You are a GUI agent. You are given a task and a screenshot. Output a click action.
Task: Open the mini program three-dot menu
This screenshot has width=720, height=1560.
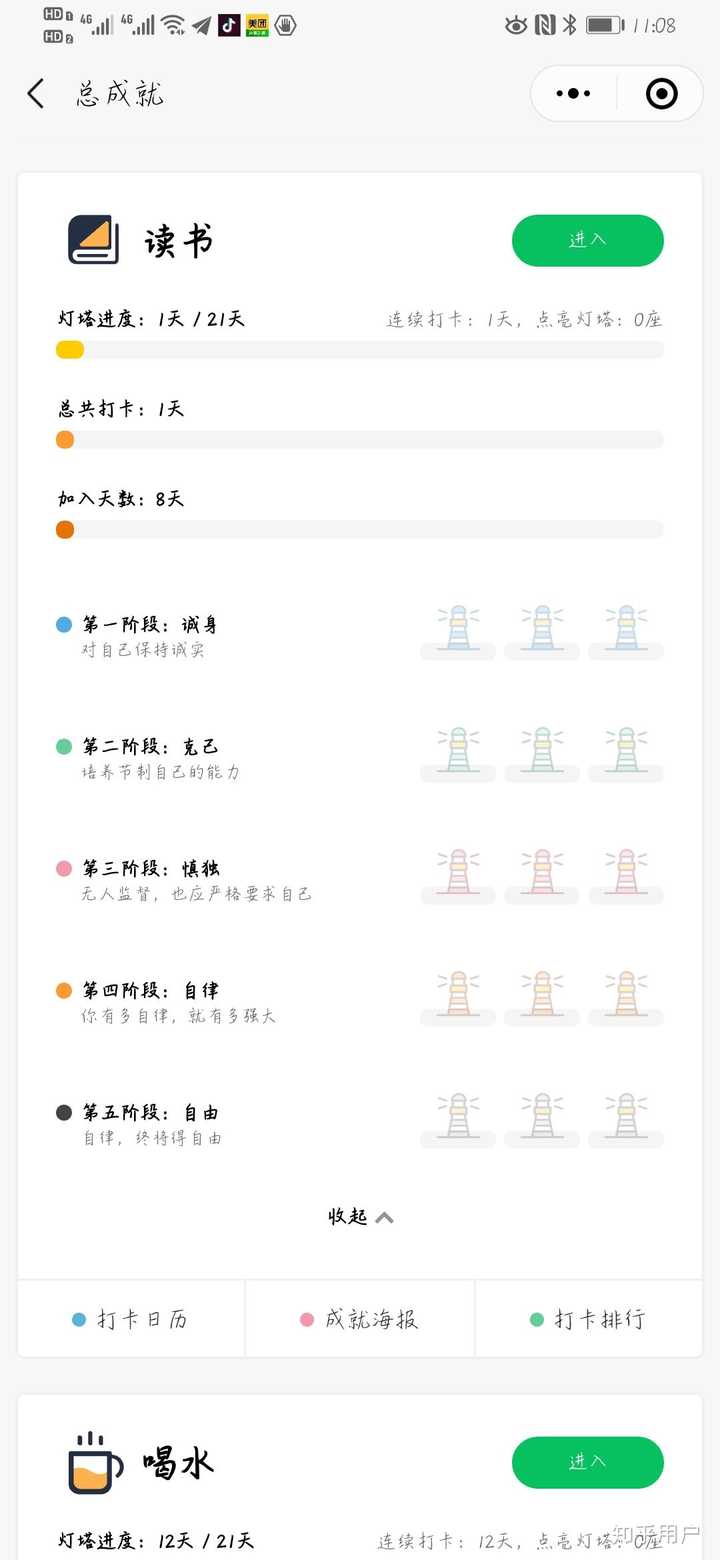pos(573,94)
